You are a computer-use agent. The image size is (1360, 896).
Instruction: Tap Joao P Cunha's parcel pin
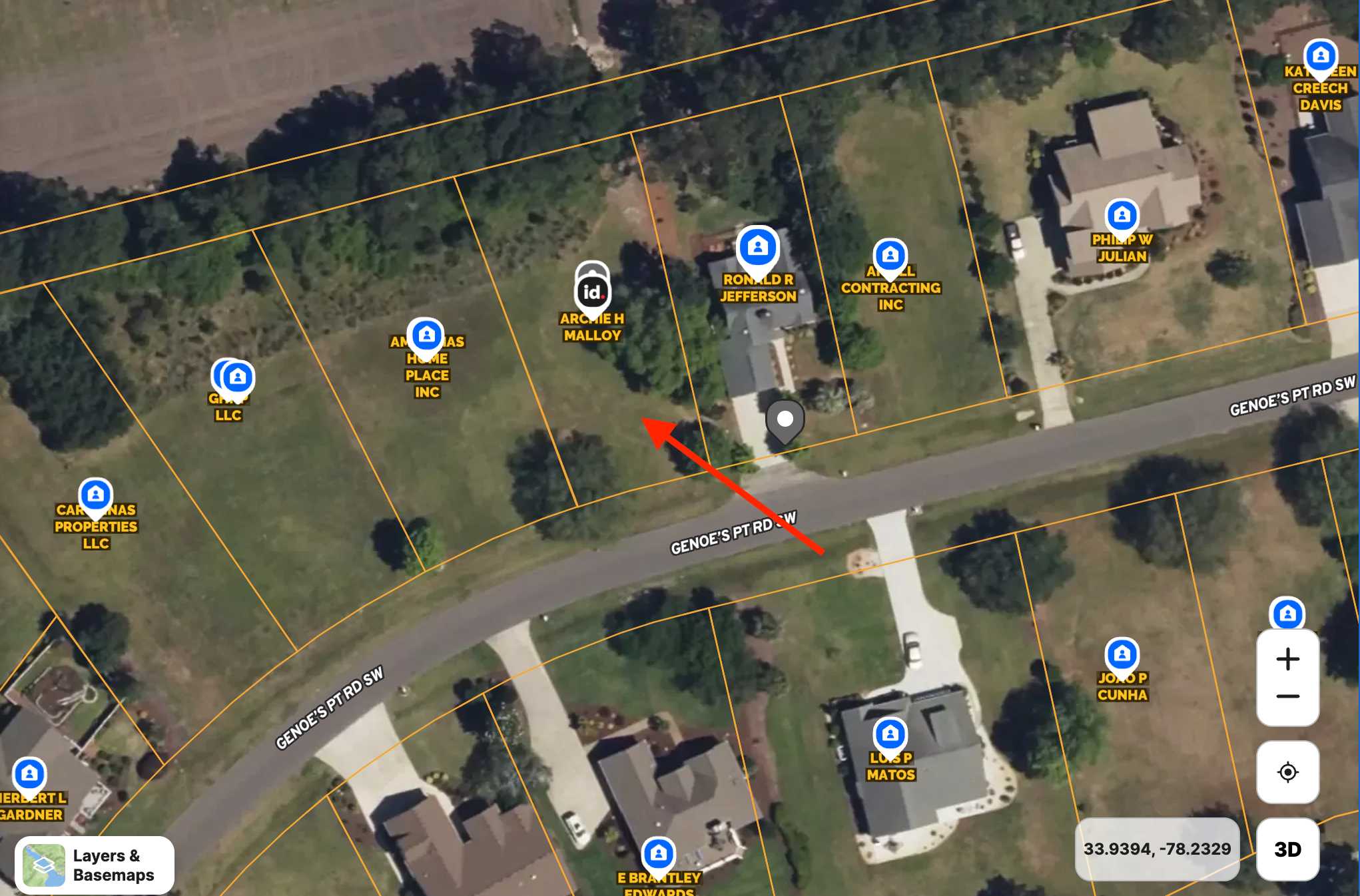pyautogui.click(x=1122, y=654)
